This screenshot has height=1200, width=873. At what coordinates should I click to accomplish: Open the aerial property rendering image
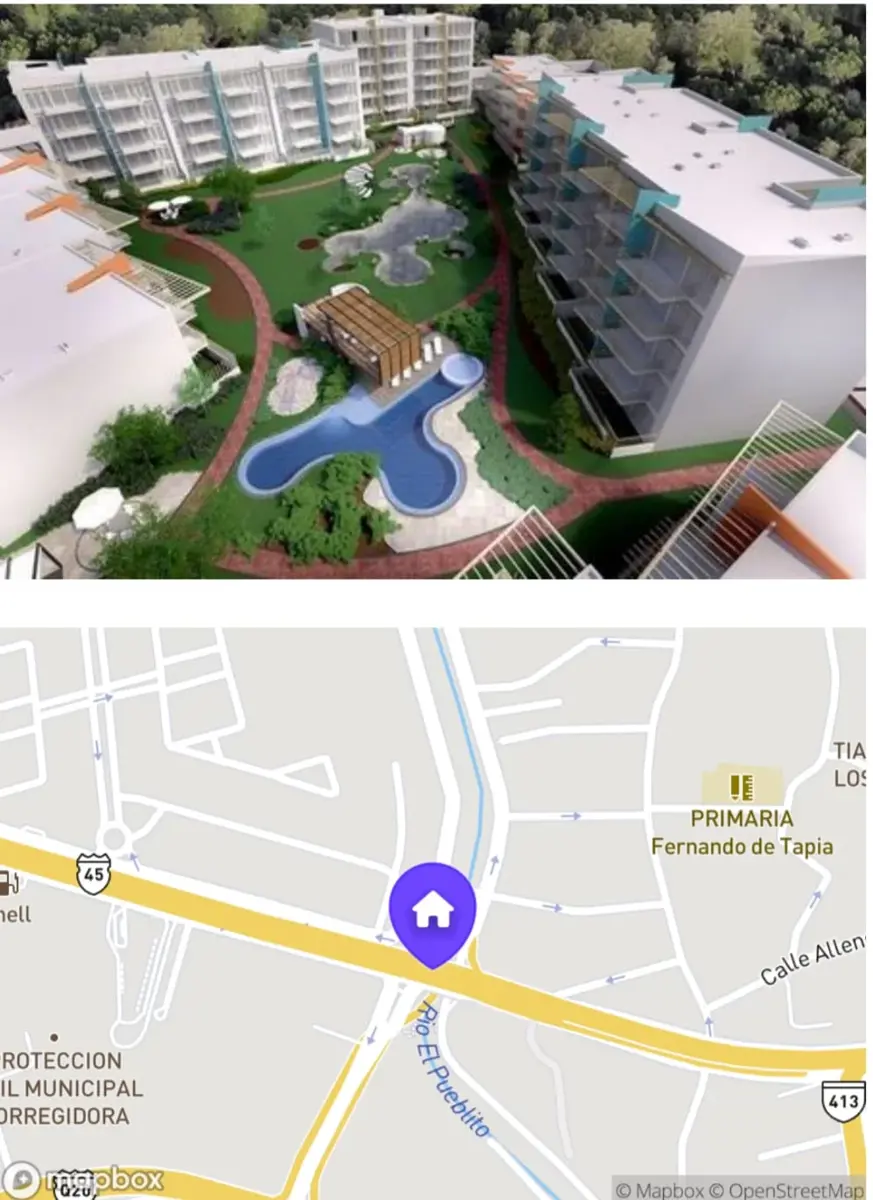pyautogui.click(x=433, y=292)
